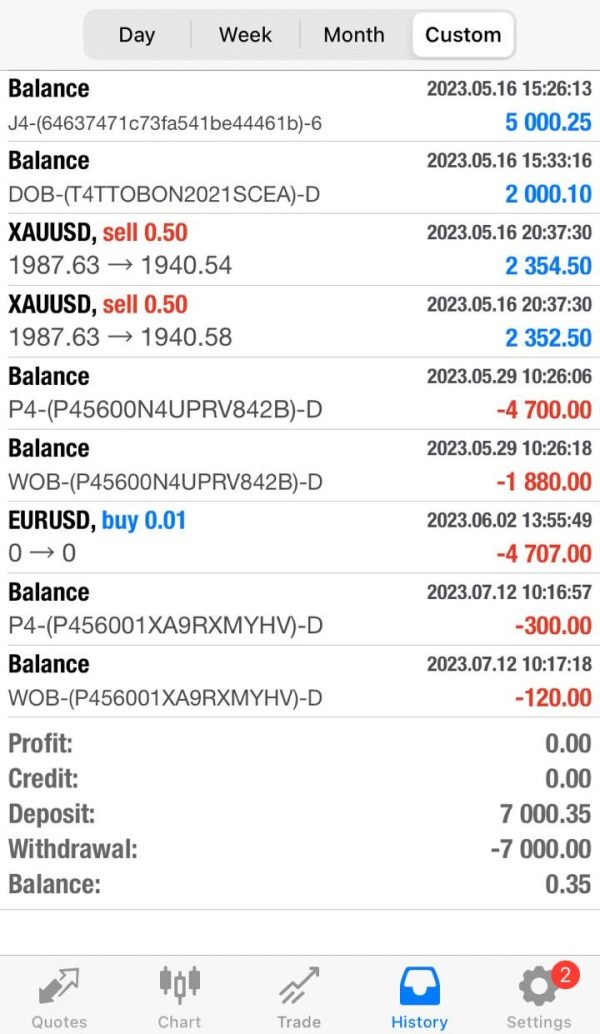600x1034 pixels.
Task: Open the -300.00 balance entry
Action: point(300,609)
